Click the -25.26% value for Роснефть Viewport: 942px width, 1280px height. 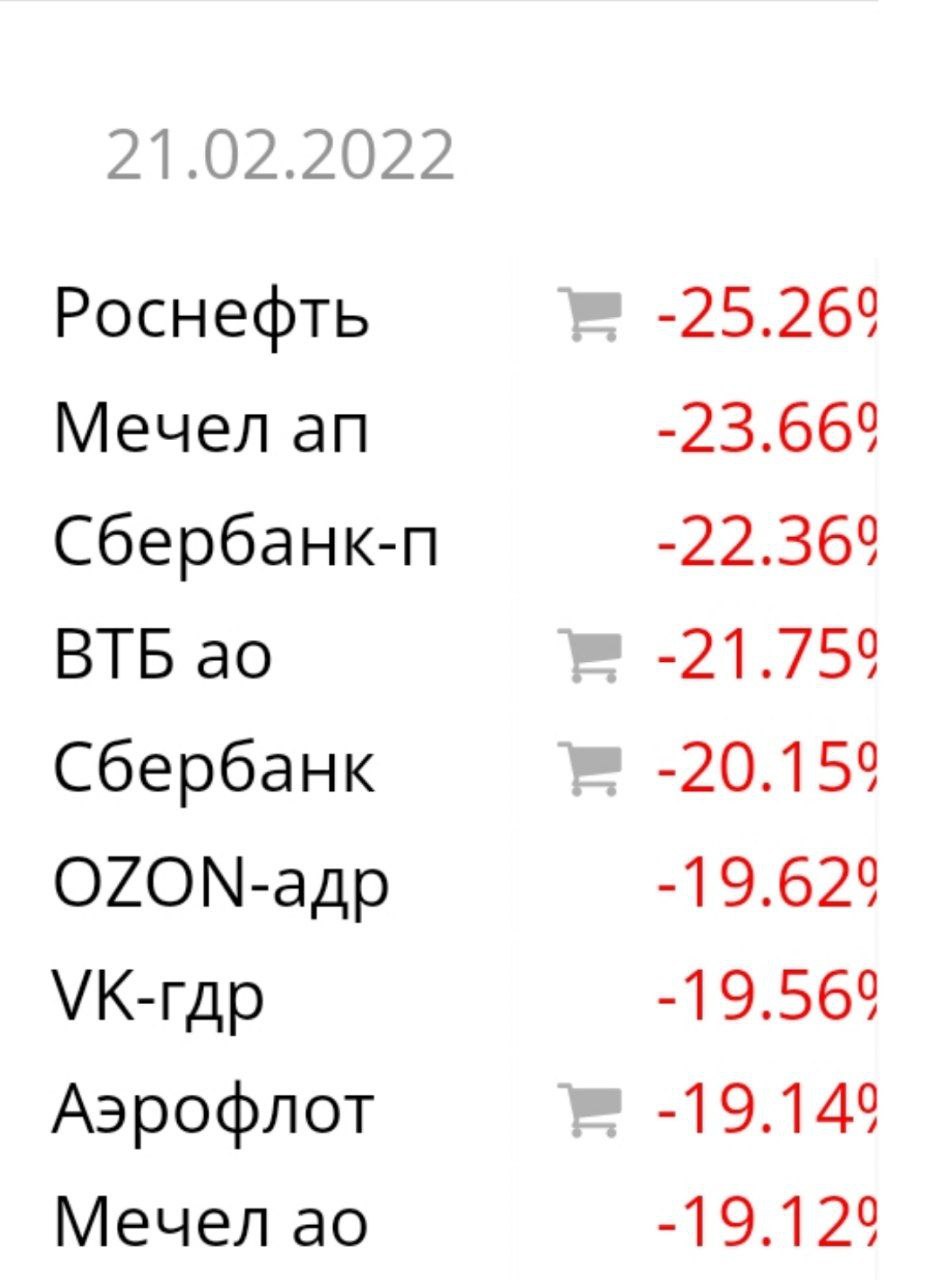coord(770,313)
